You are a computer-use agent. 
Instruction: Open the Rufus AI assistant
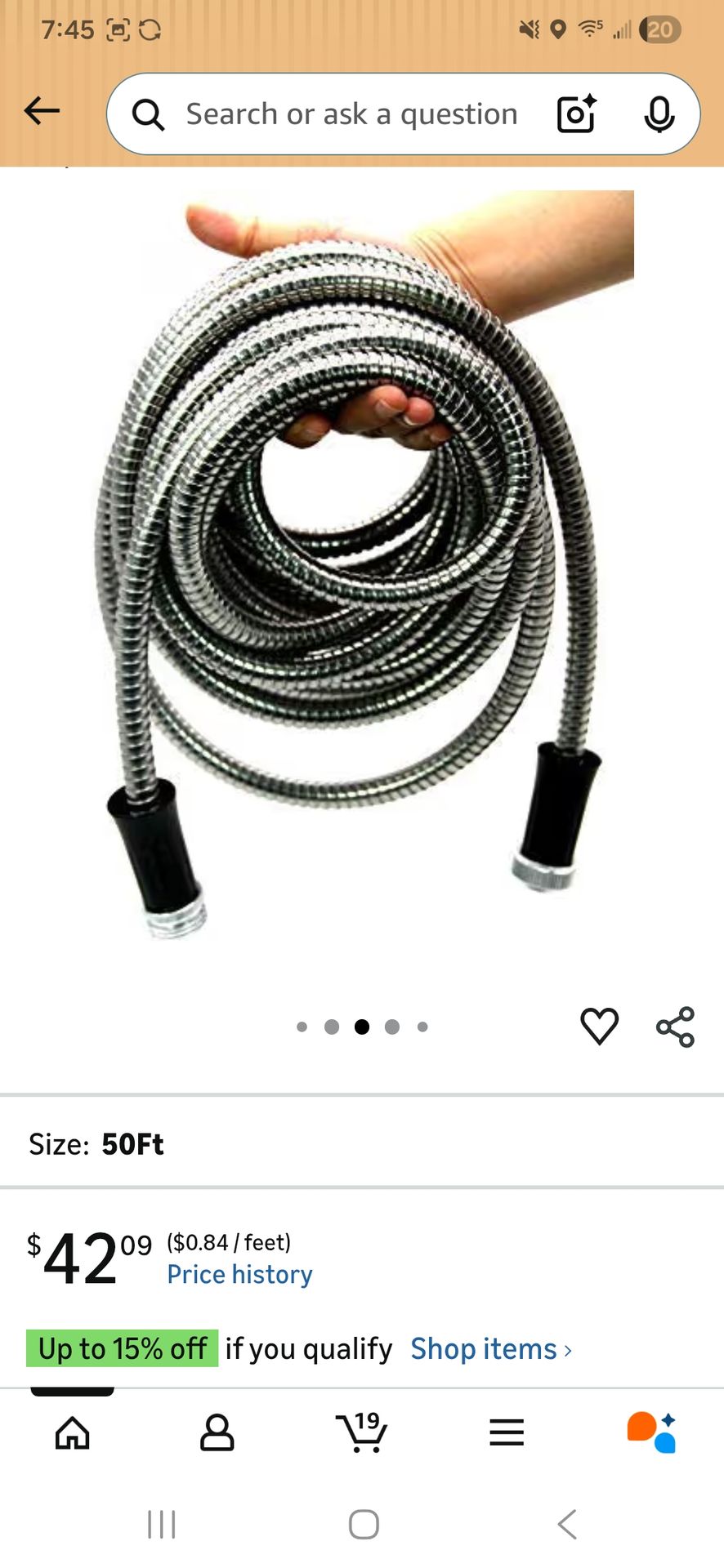click(651, 1432)
